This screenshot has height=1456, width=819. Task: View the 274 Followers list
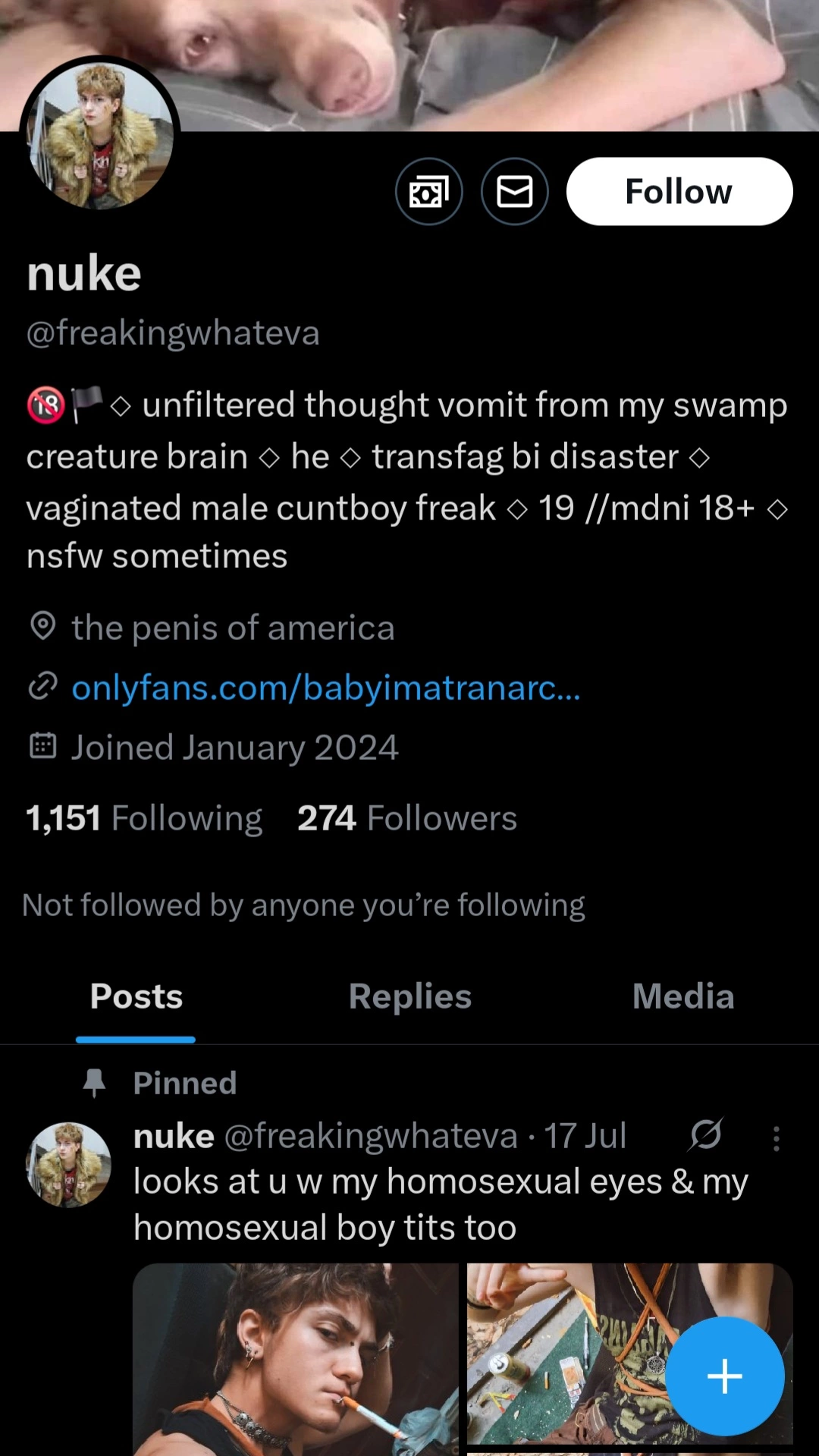(407, 818)
